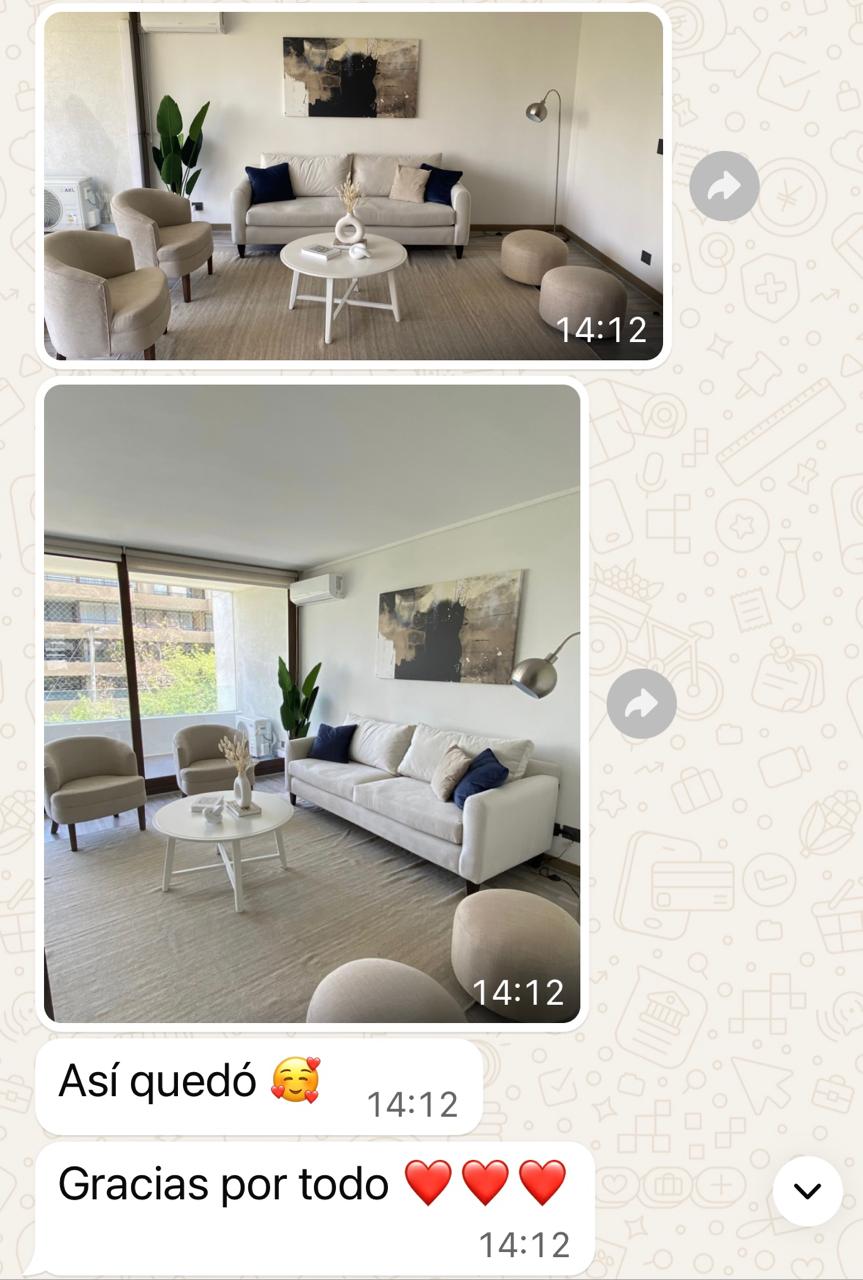Open the portrait living room photo
The height and width of the screenshot is (1280, 863).
coord(312,702)
